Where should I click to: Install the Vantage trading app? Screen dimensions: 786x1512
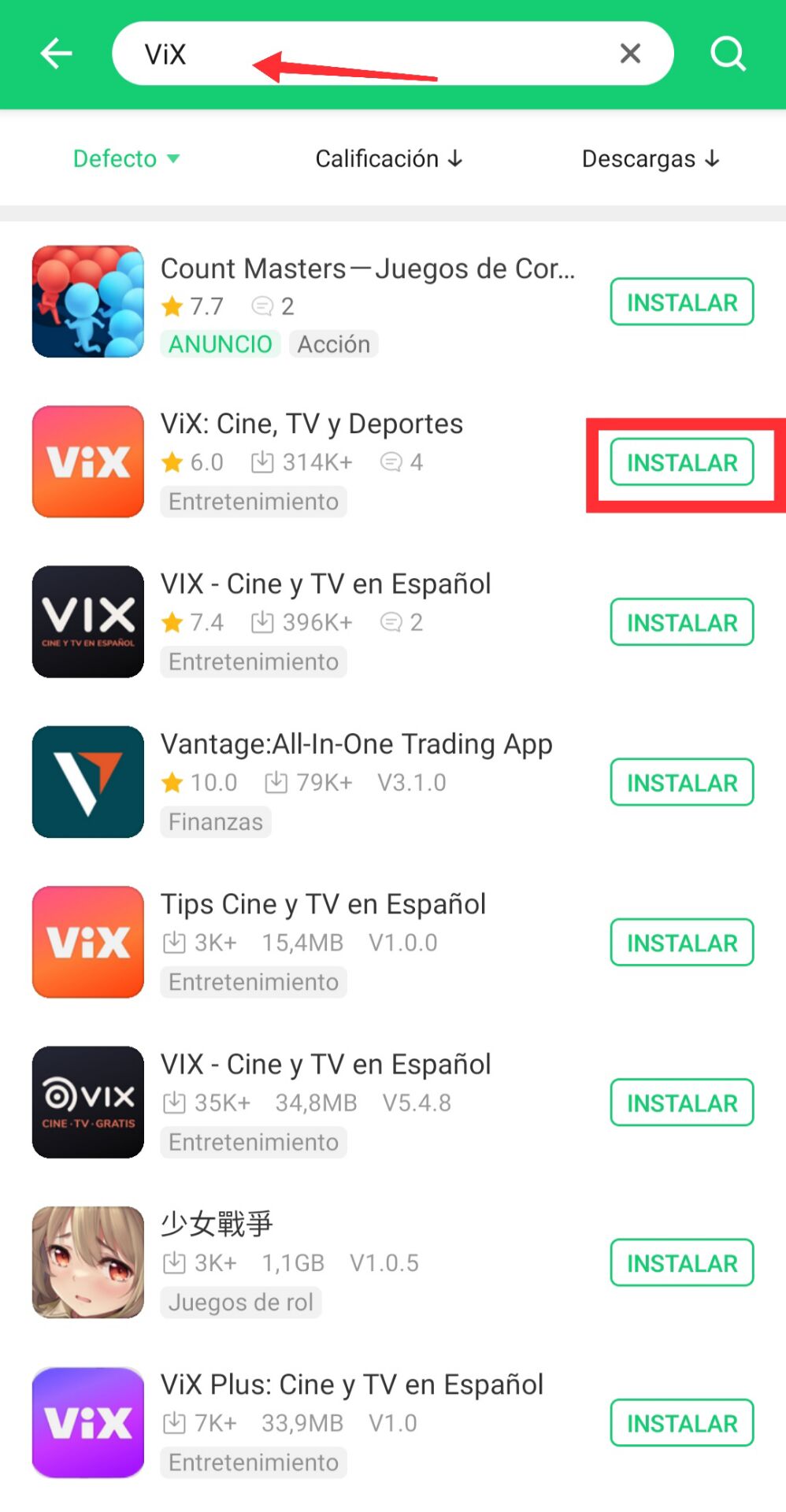pos(681,782)
